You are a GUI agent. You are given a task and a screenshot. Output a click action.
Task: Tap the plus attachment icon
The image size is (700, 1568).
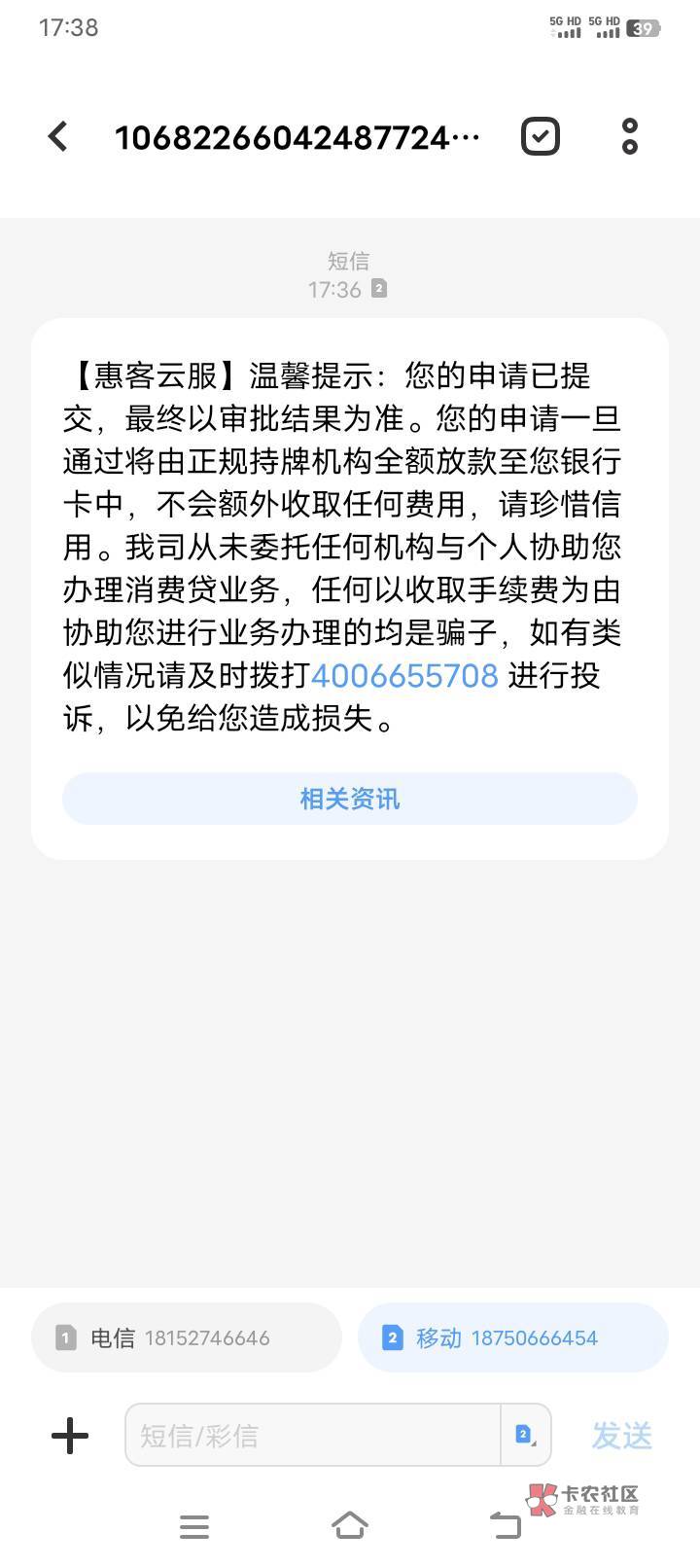[x=70, y=1436]
